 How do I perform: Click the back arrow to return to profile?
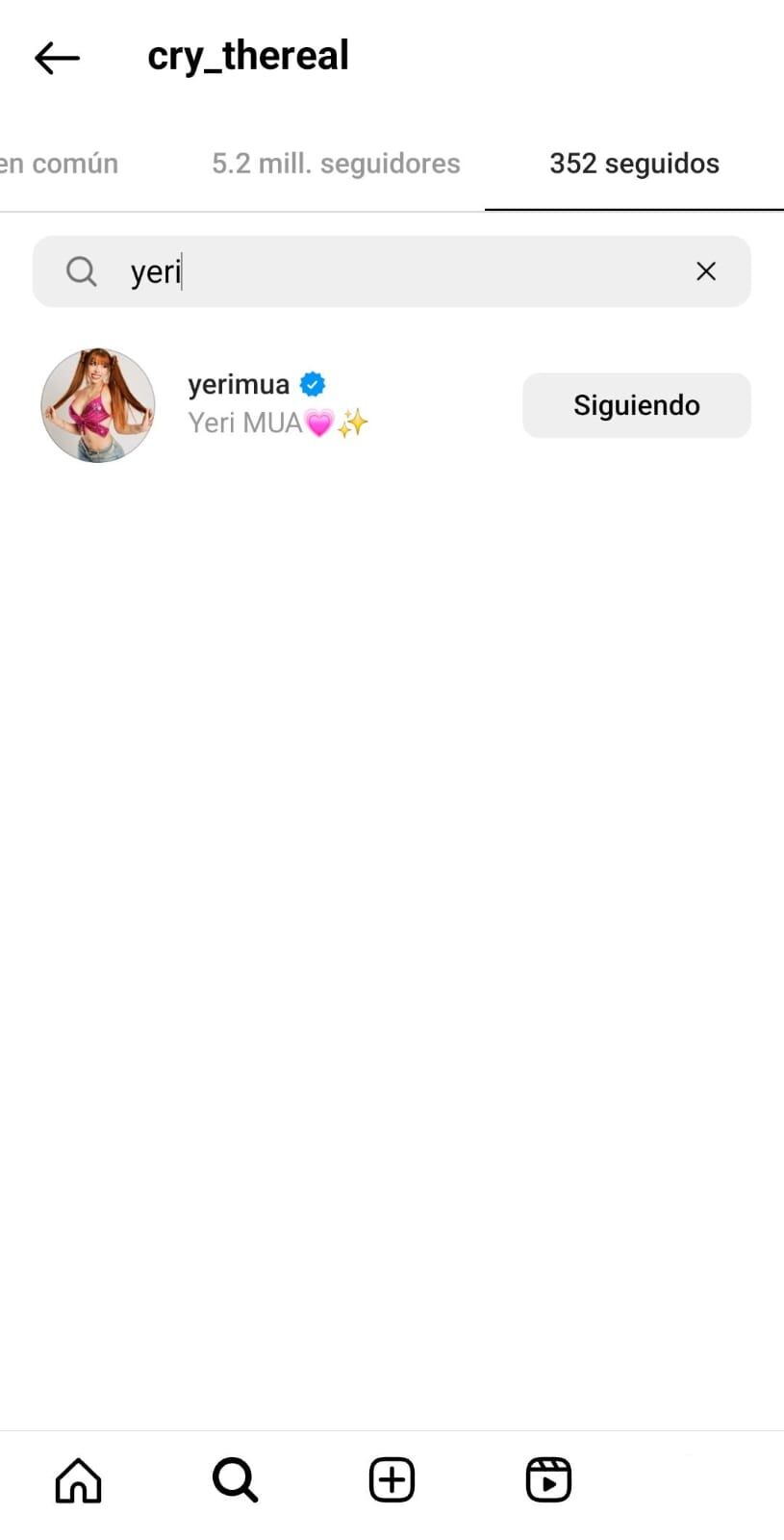click(56, 58)
